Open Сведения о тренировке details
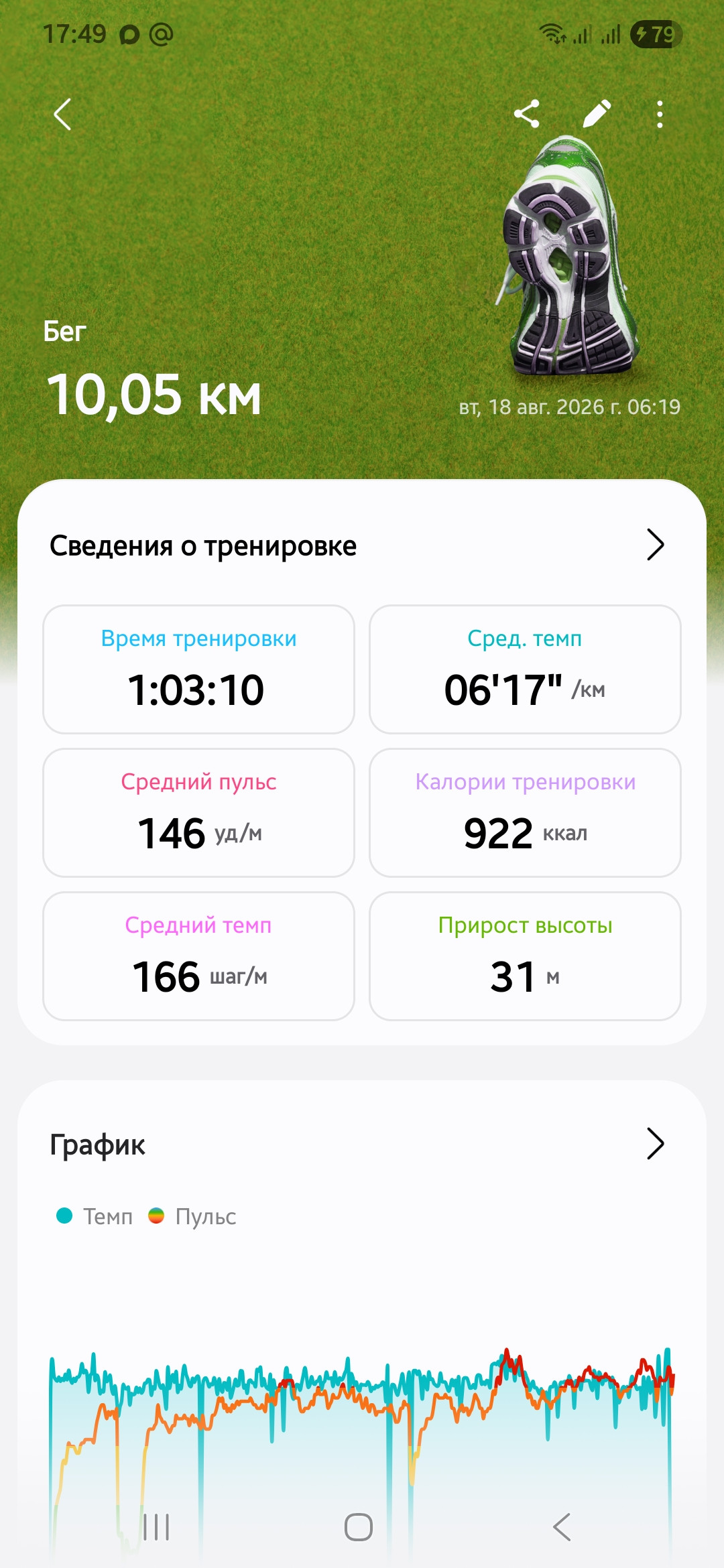The width and height of the screenshot is (724, 1568). 362,545
